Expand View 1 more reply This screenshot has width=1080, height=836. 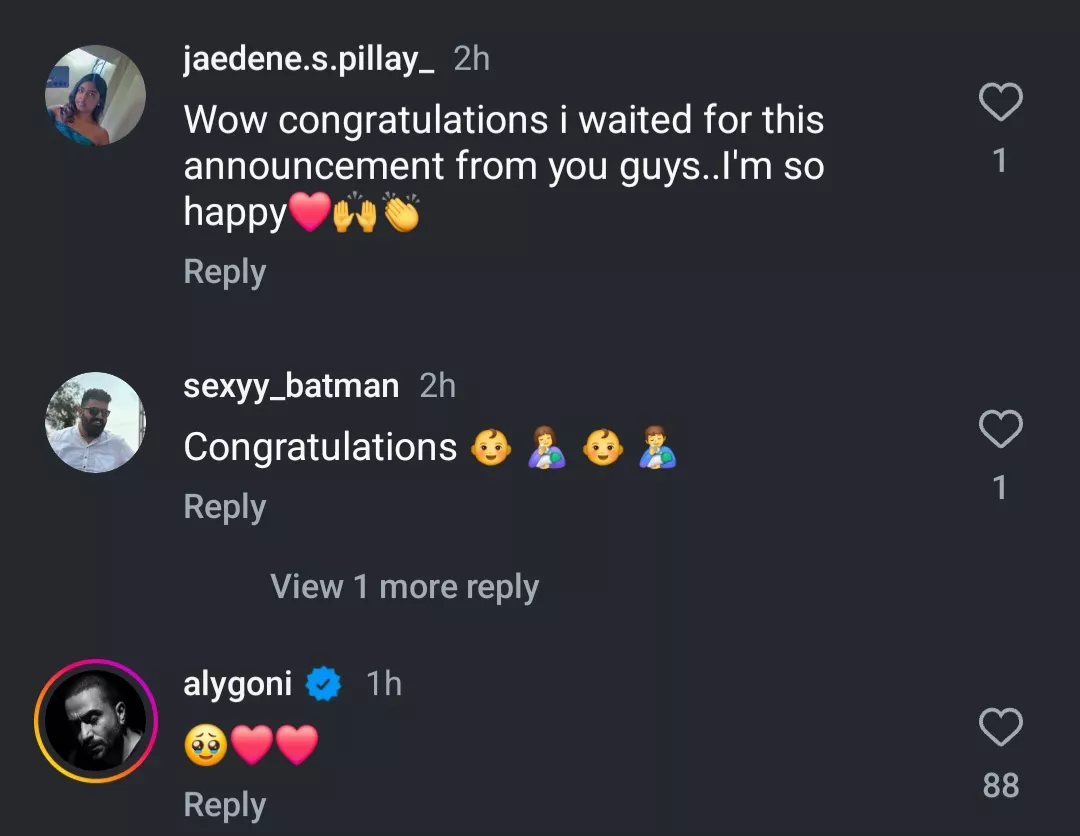coord(404,587)
